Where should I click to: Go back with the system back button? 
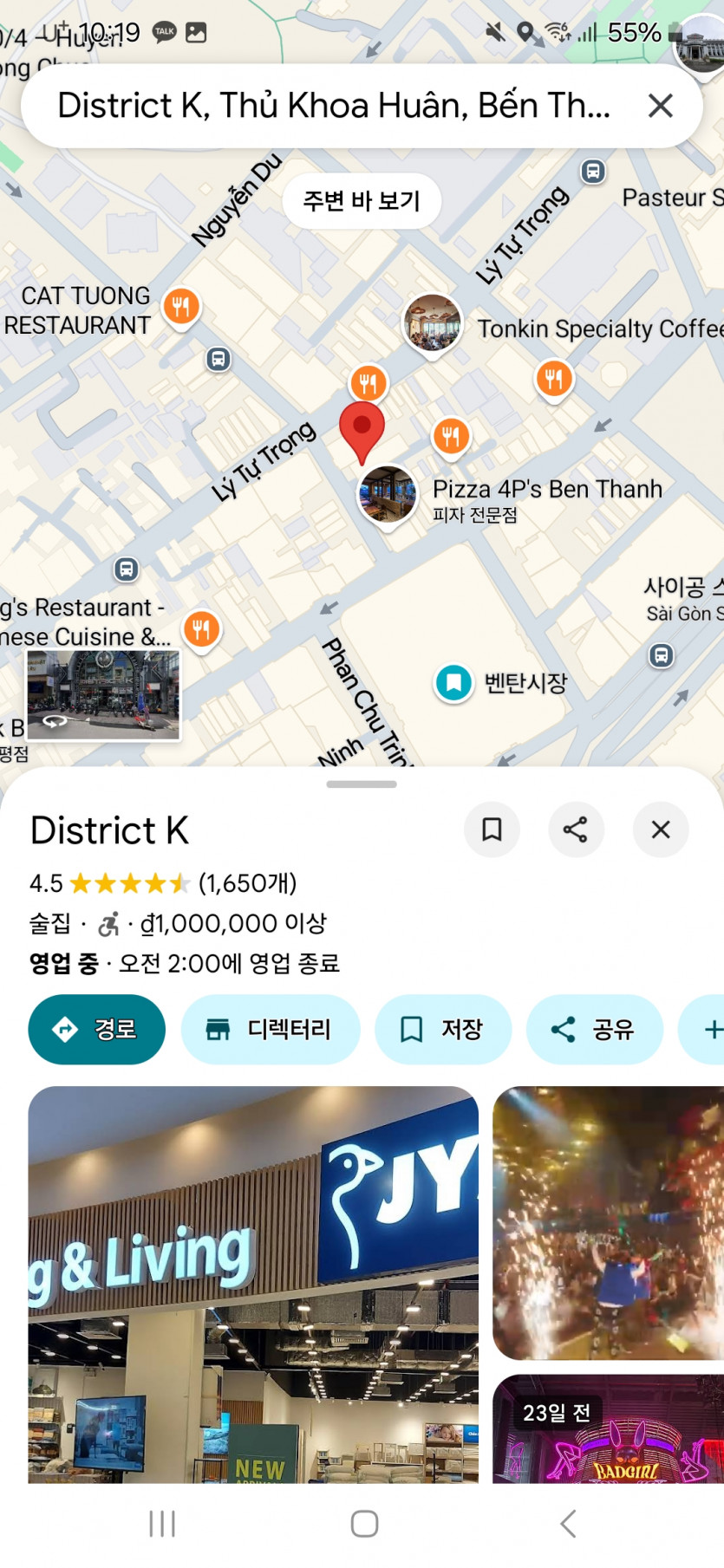pos(568,1523)
